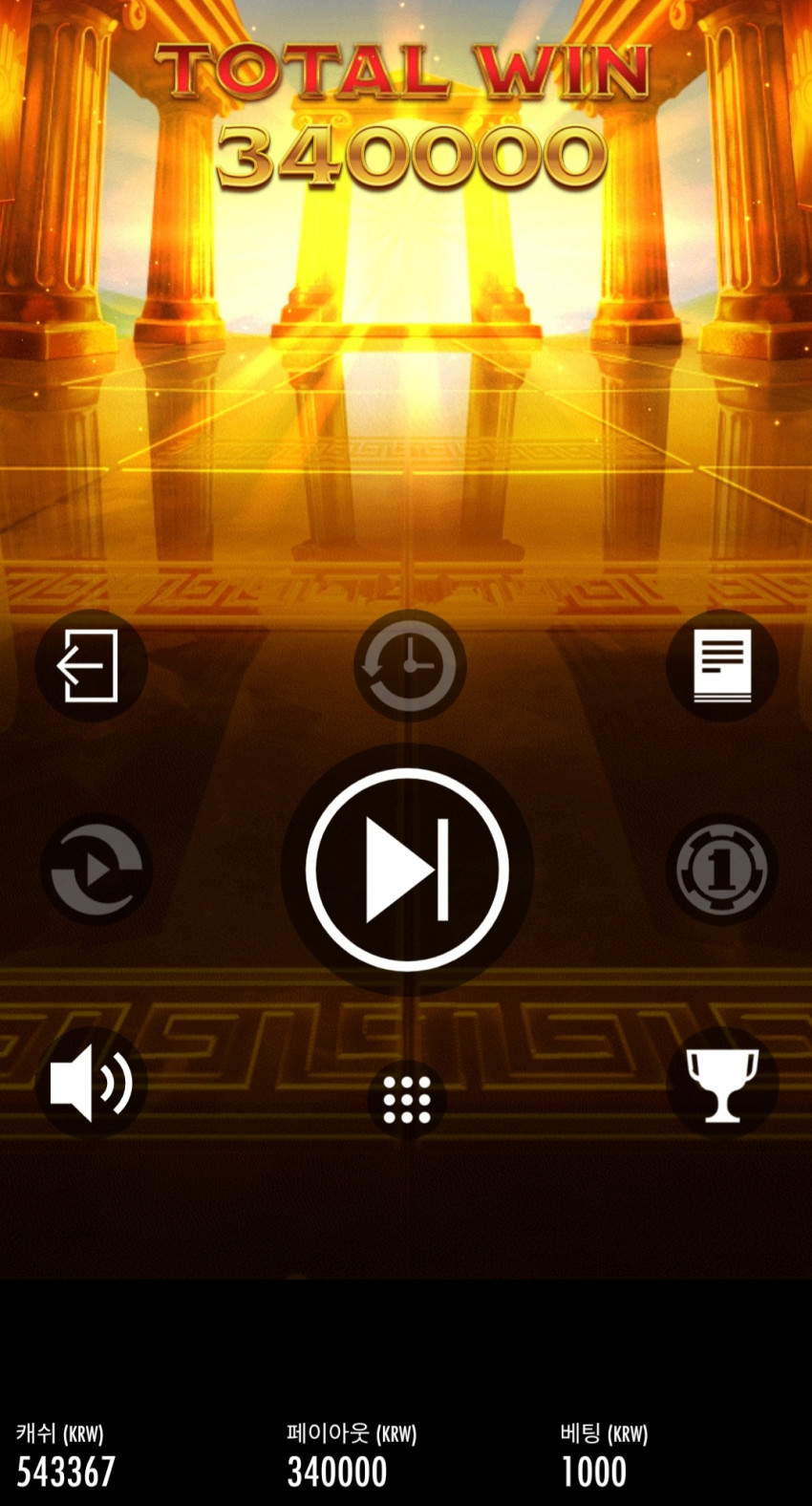Open the game history clock icon
Viewport: 812px width, 1506px height.
tap(410, 665)
